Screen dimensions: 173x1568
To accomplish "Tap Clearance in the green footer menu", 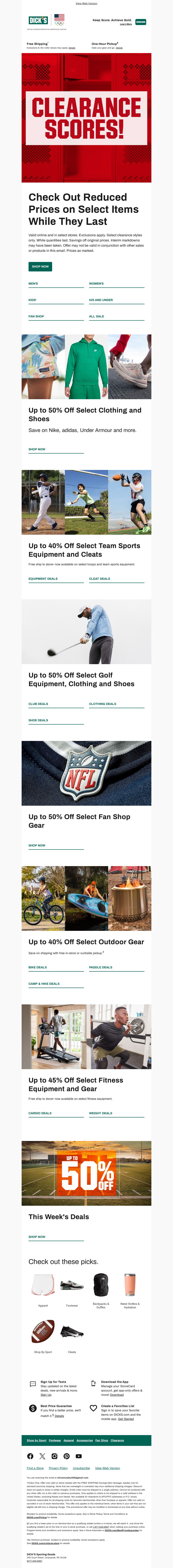I will [117, 1440].
